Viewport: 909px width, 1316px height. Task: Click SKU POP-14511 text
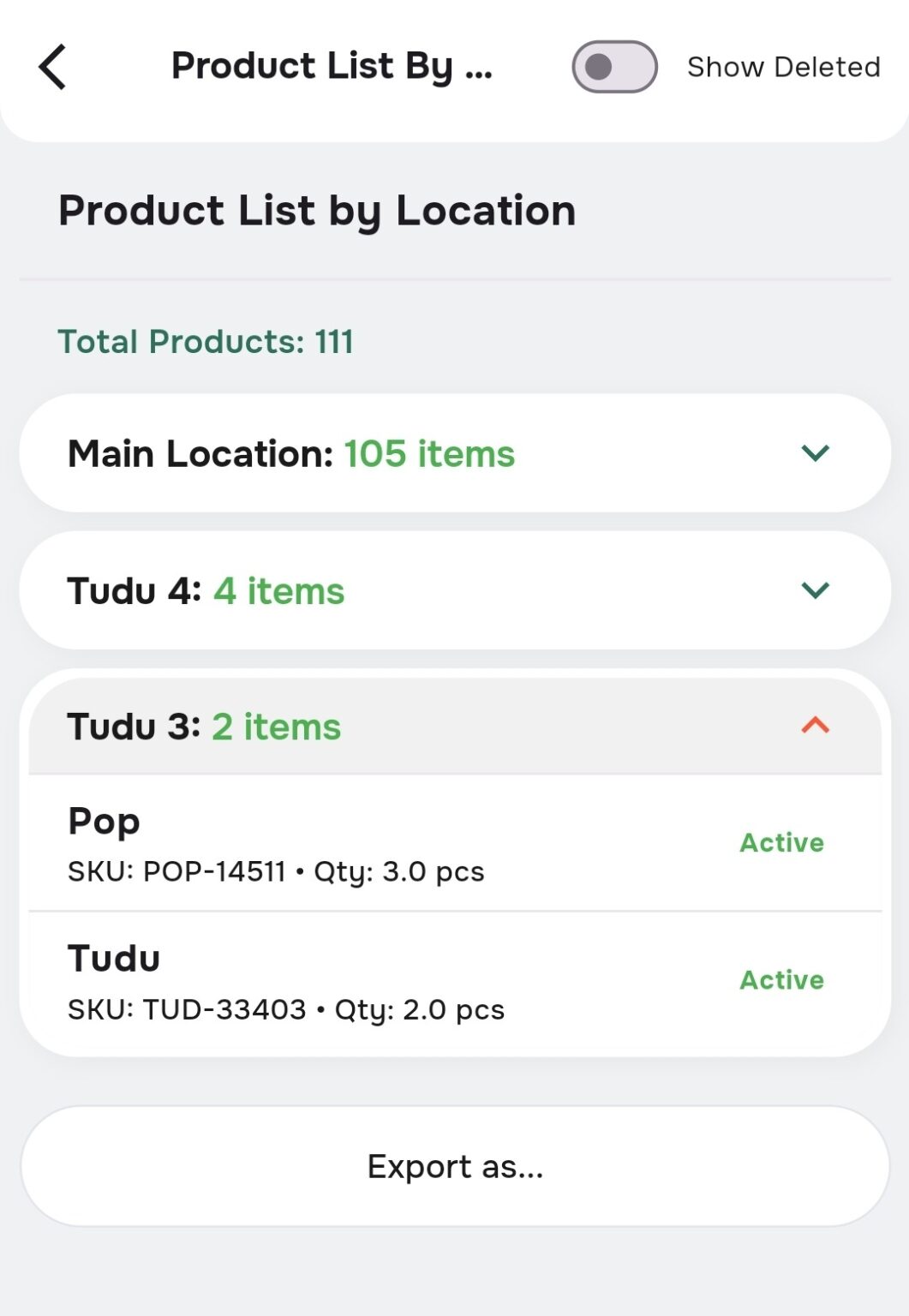[276, 871]
